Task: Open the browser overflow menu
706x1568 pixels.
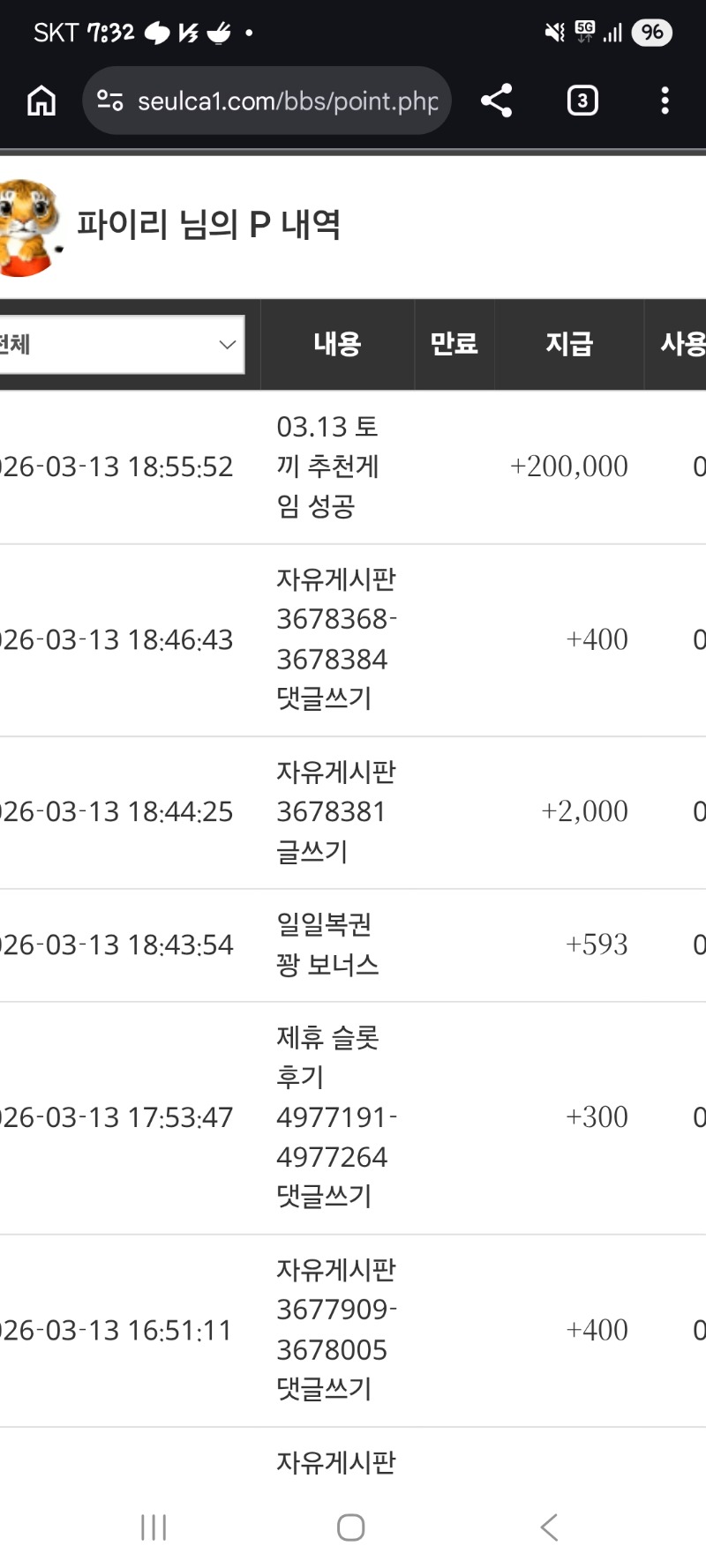Action: point(665,101)
